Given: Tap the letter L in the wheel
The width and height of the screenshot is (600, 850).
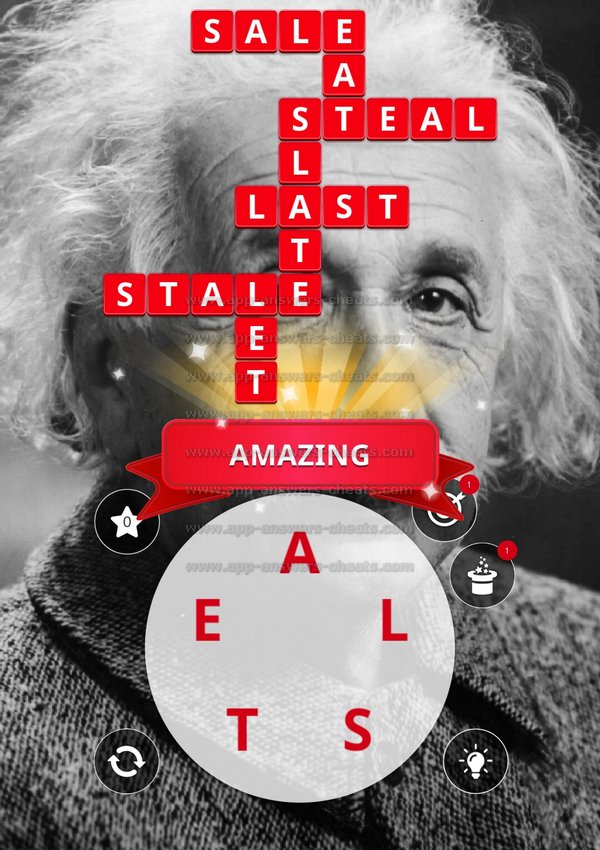Looking at the screenshot, I should [395, 626].
